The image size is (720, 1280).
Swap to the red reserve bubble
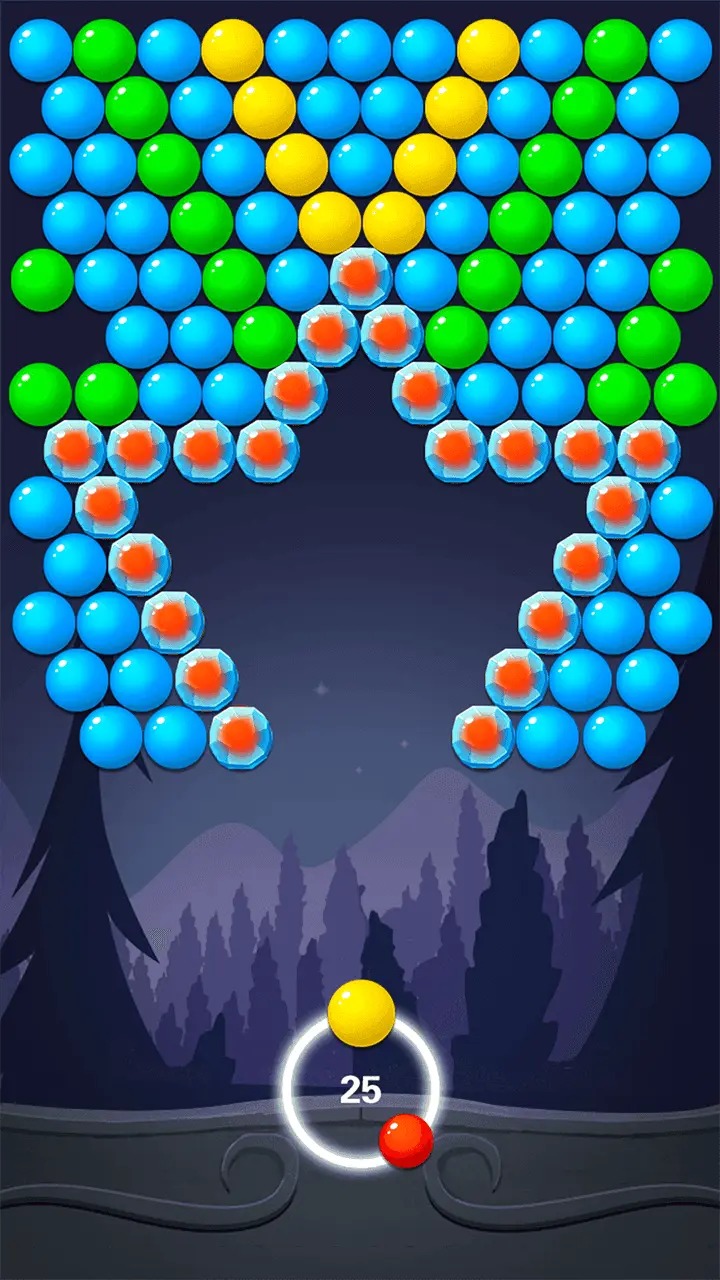pos(405,1141)
